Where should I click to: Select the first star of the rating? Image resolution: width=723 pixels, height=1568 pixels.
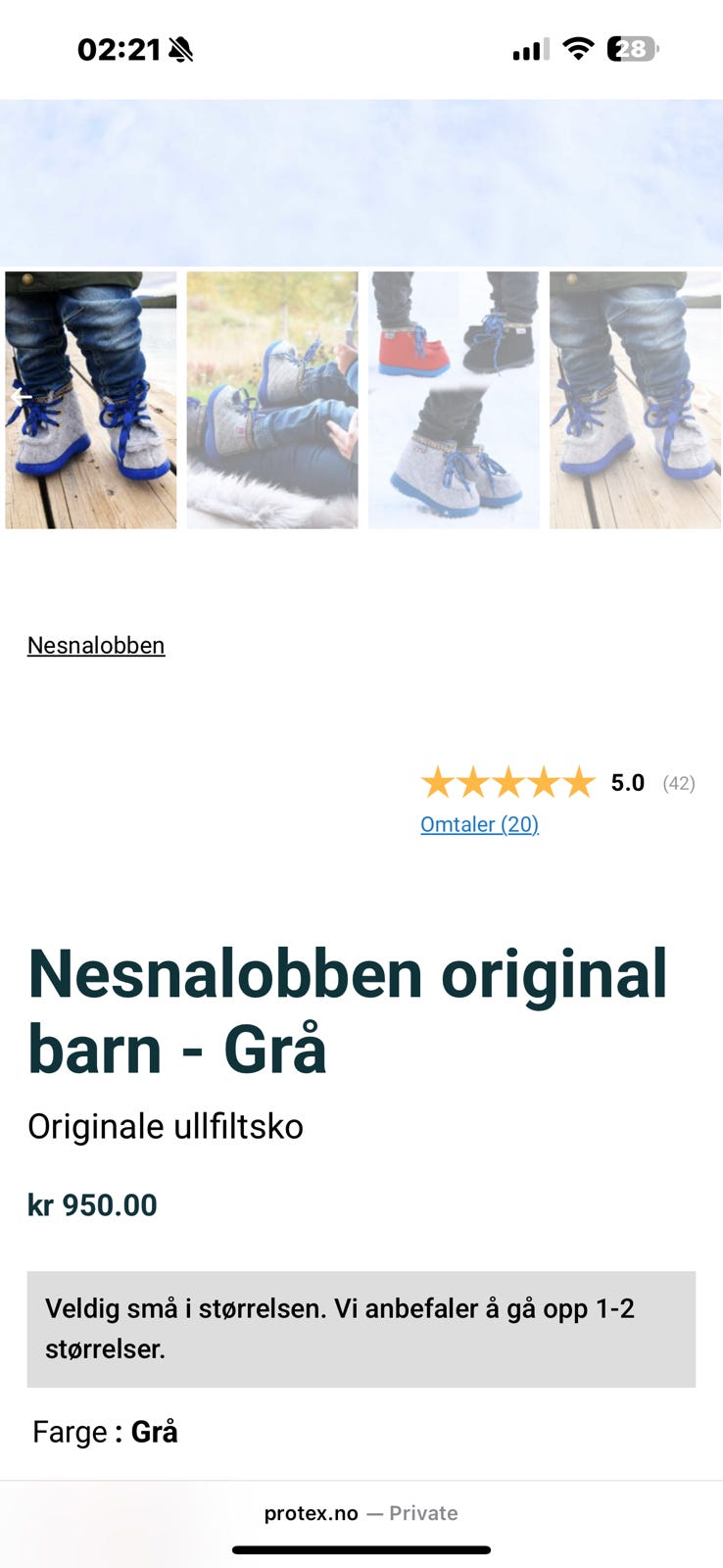[438, 782]
